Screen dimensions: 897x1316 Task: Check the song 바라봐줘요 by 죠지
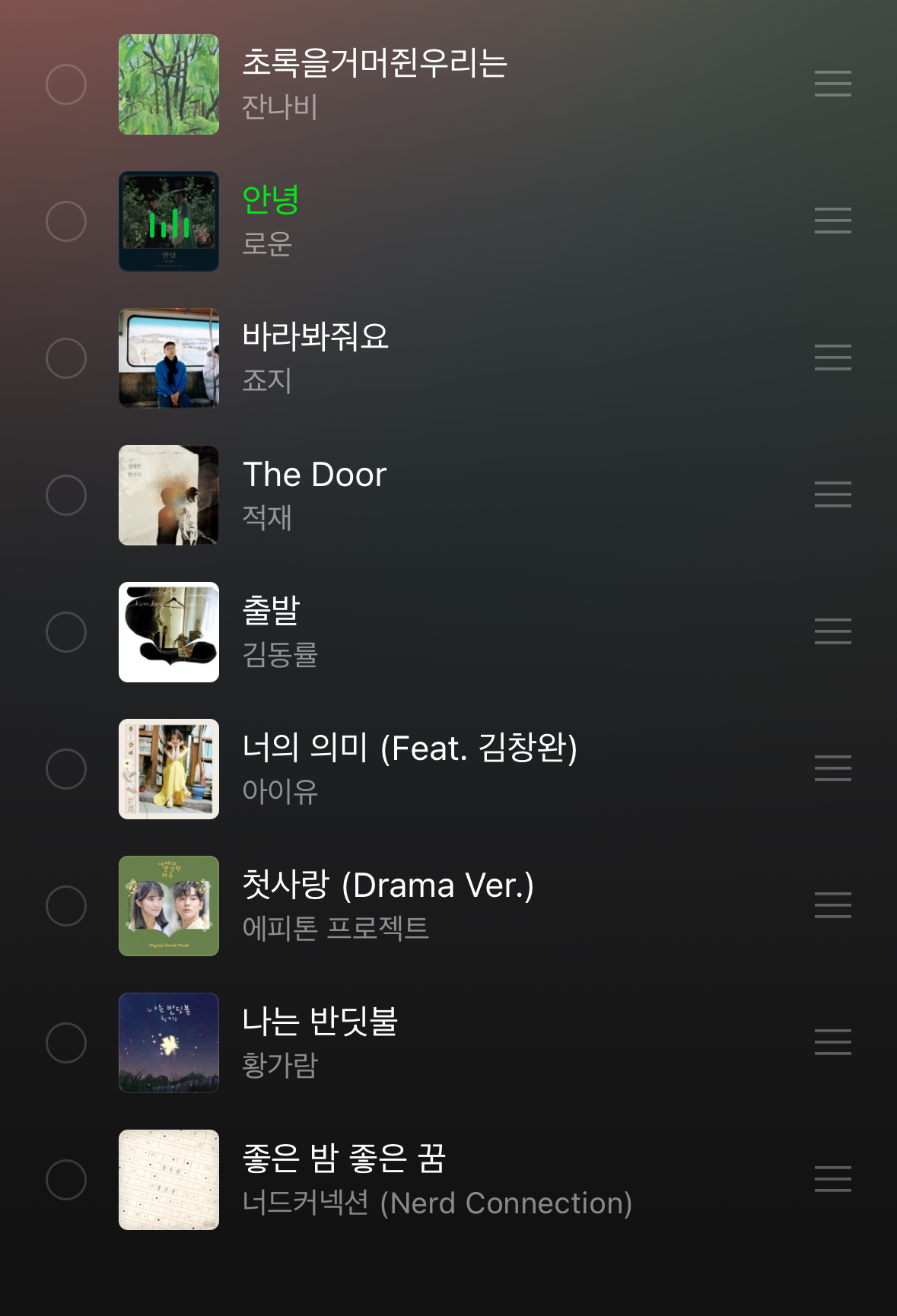coord(66,358)
